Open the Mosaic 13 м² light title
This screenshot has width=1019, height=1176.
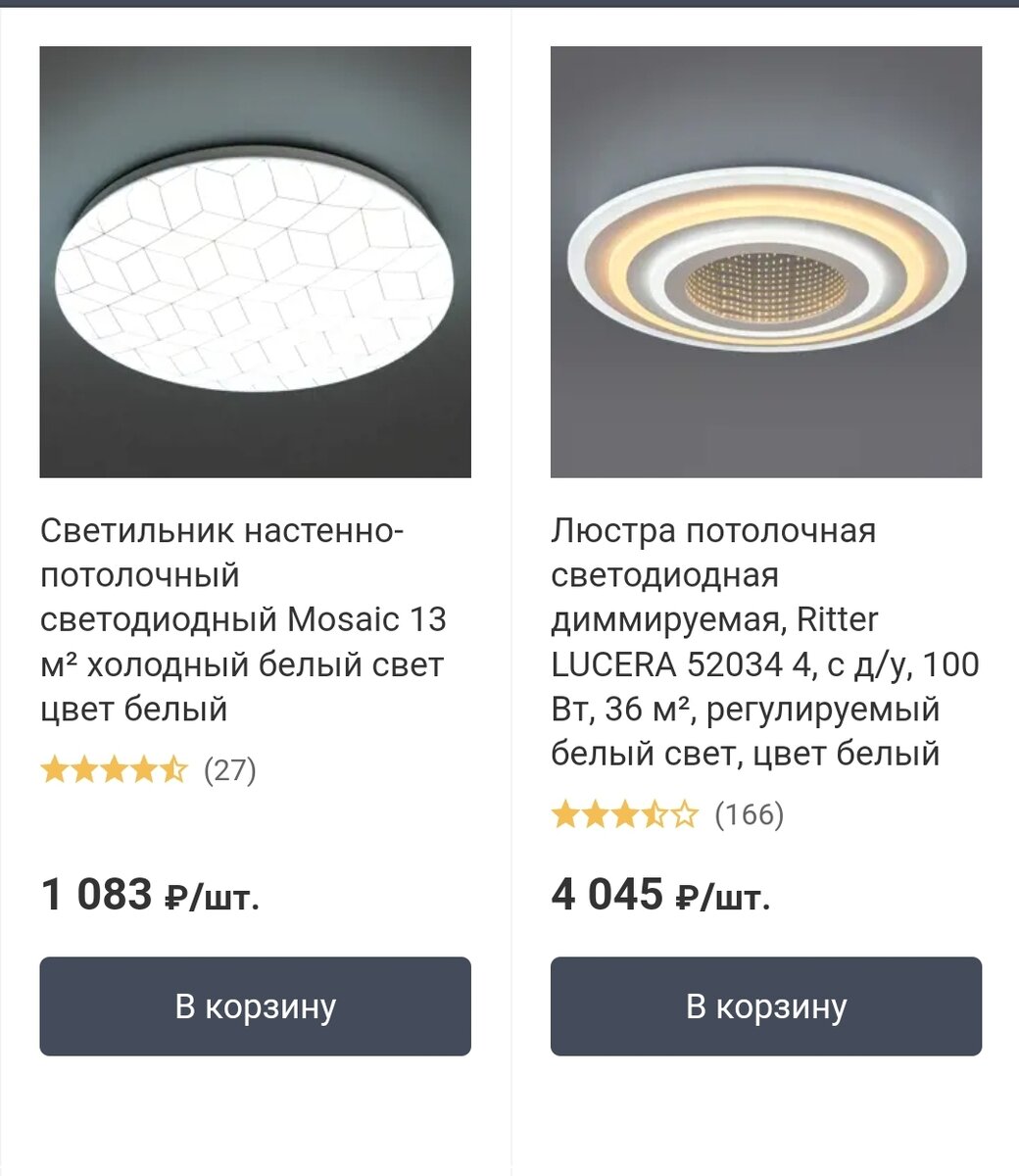[x=243, y=619]
